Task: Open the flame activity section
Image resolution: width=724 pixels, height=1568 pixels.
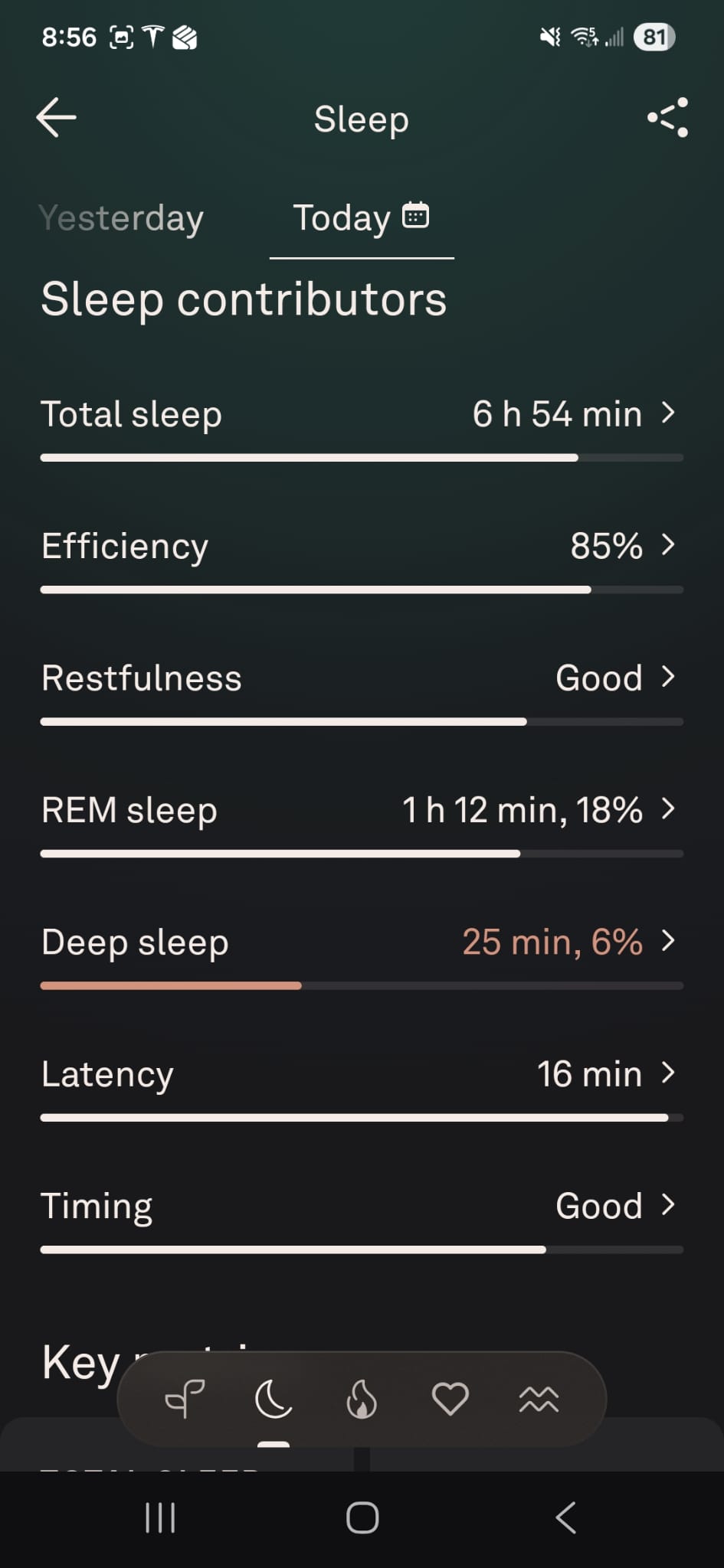Action: [x=362, y=1399]
